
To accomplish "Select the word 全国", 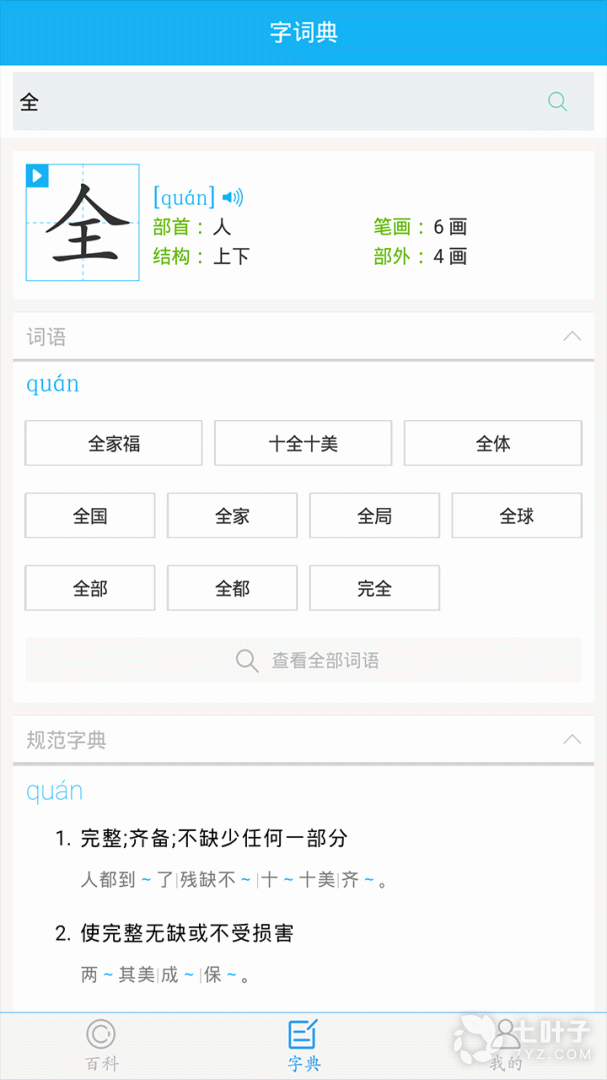I will click(90, 516).
